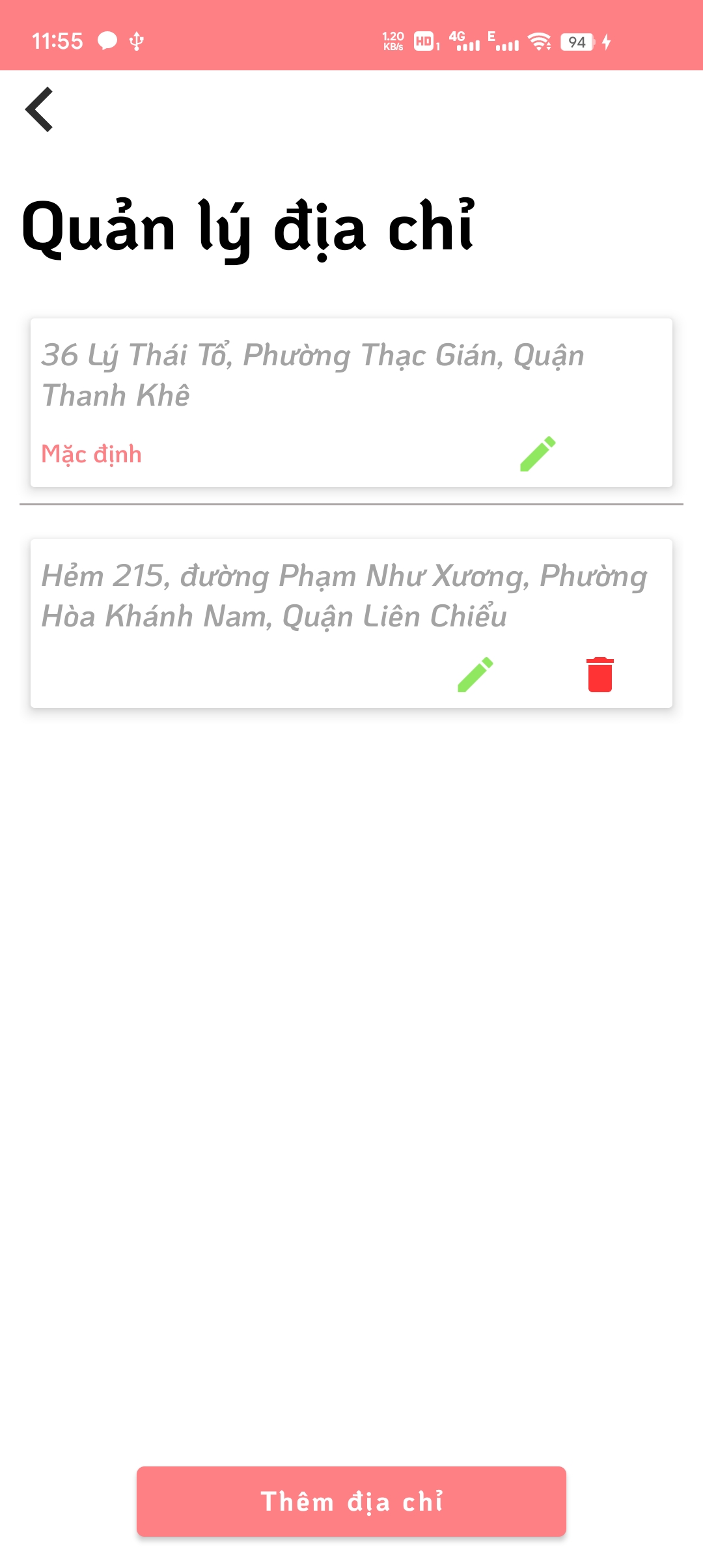Edit the default address 36 Lý Thái Tổ

pyautogui.click(x=538, y=453)
